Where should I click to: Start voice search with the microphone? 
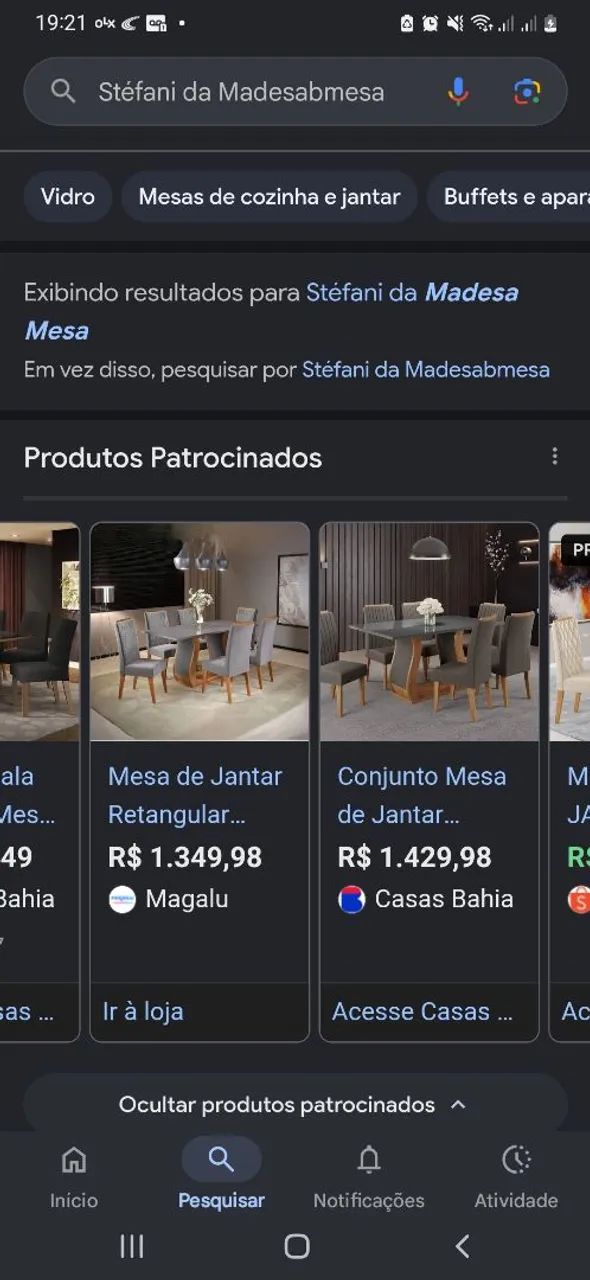pyautogui.click(x=458, y=92)
